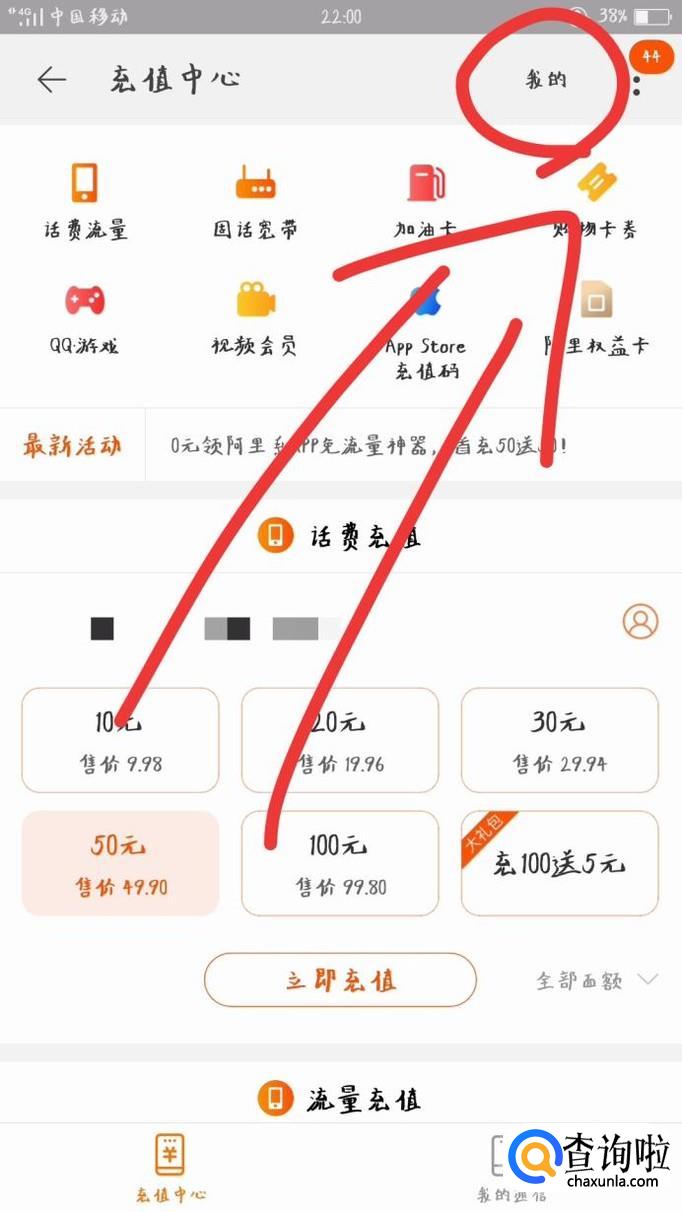Open 加油卡 category
The height and width of the screenshot is (1212, 682).
426,202
